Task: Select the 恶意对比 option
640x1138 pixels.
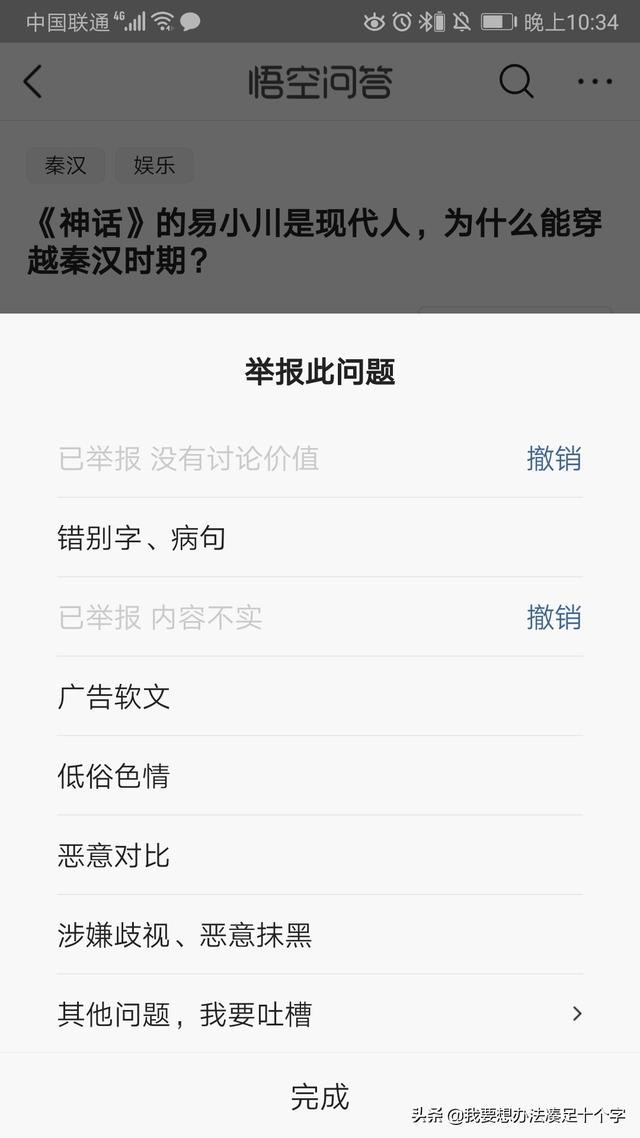Action: (x=320, y=855)
